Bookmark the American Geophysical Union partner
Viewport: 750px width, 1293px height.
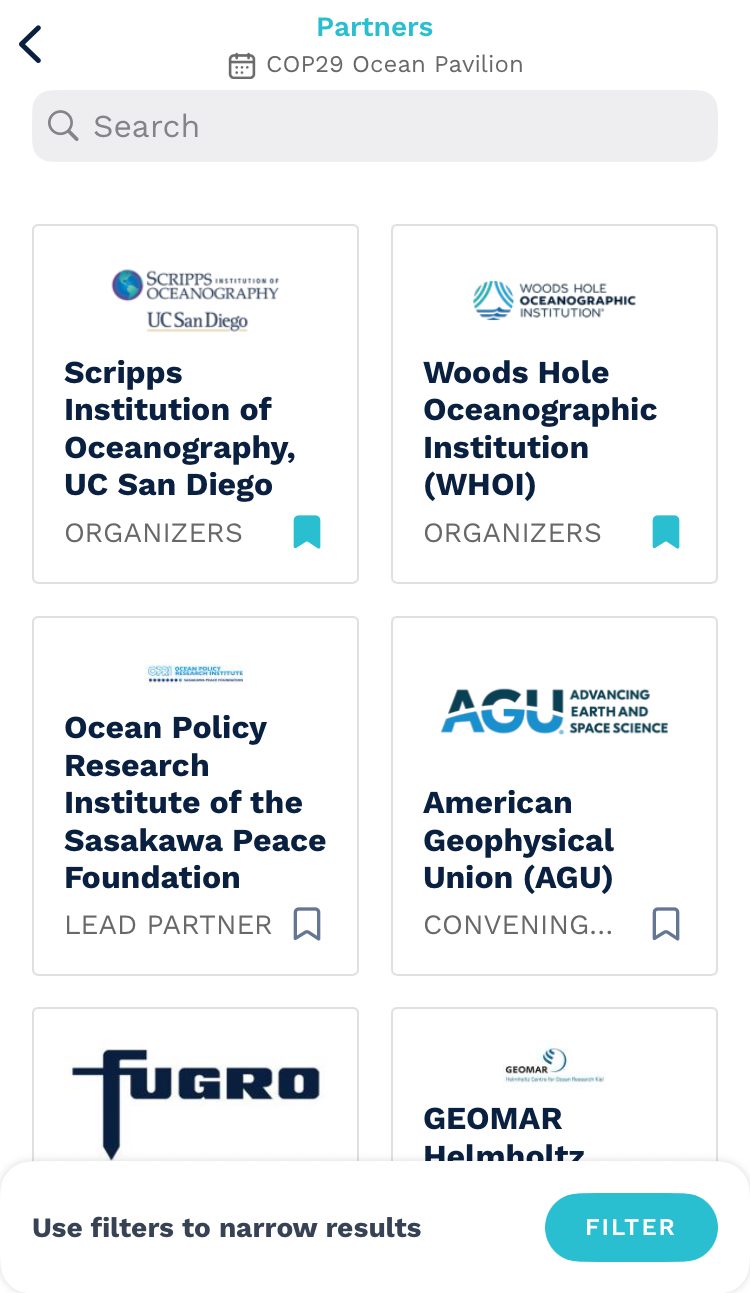click(666, 924)
